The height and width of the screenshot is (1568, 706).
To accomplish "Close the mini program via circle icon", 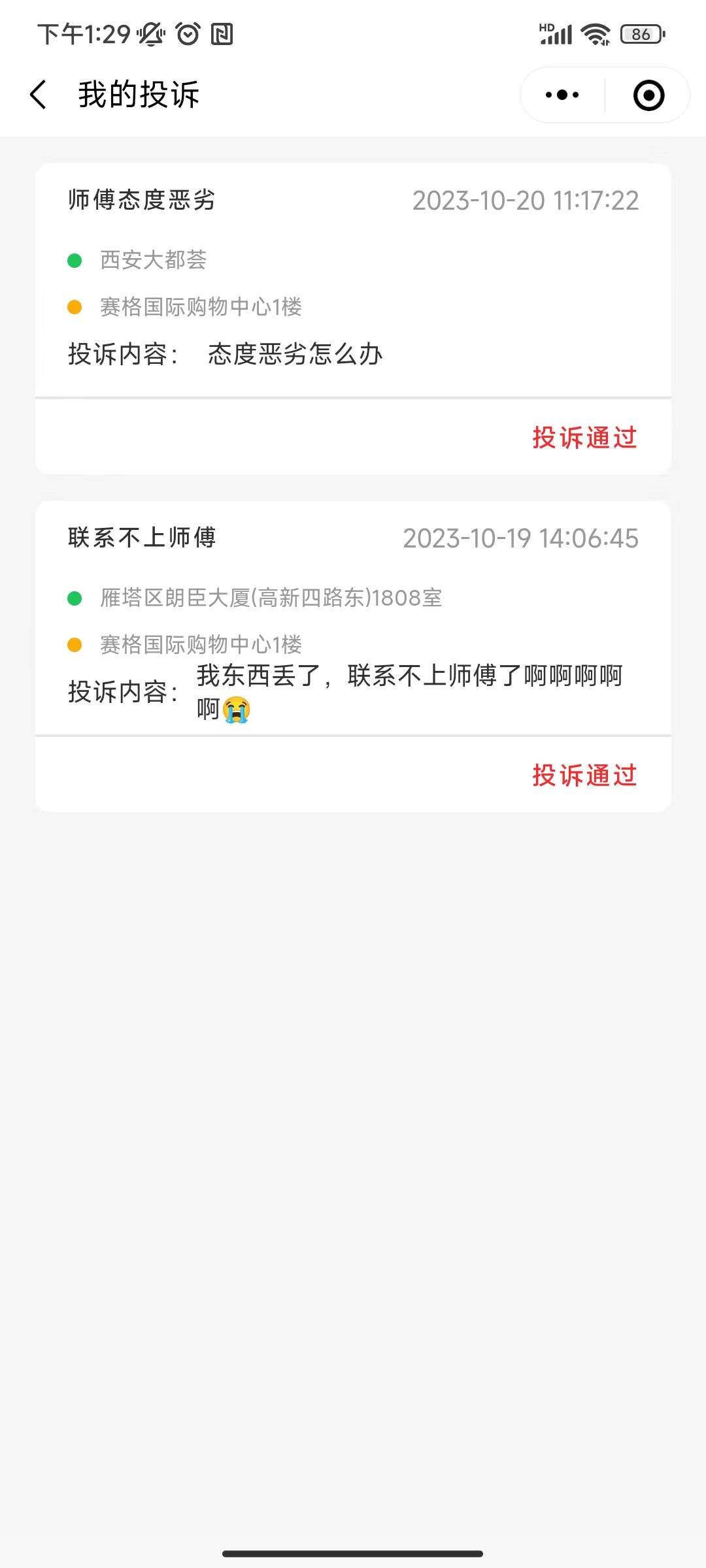I will [x=648, y=95].
